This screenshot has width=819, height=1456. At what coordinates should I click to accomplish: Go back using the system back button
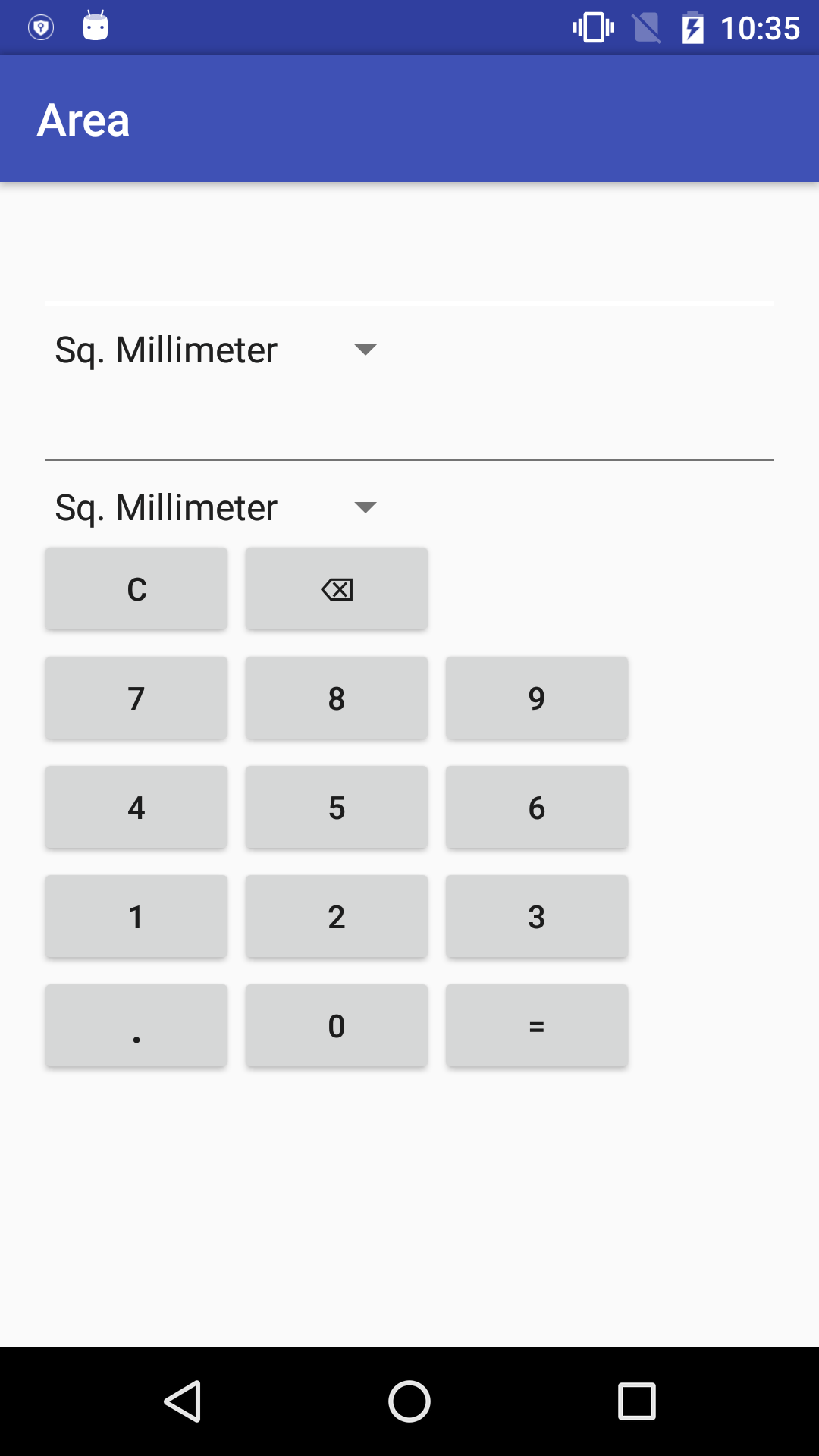(182, 1401)
